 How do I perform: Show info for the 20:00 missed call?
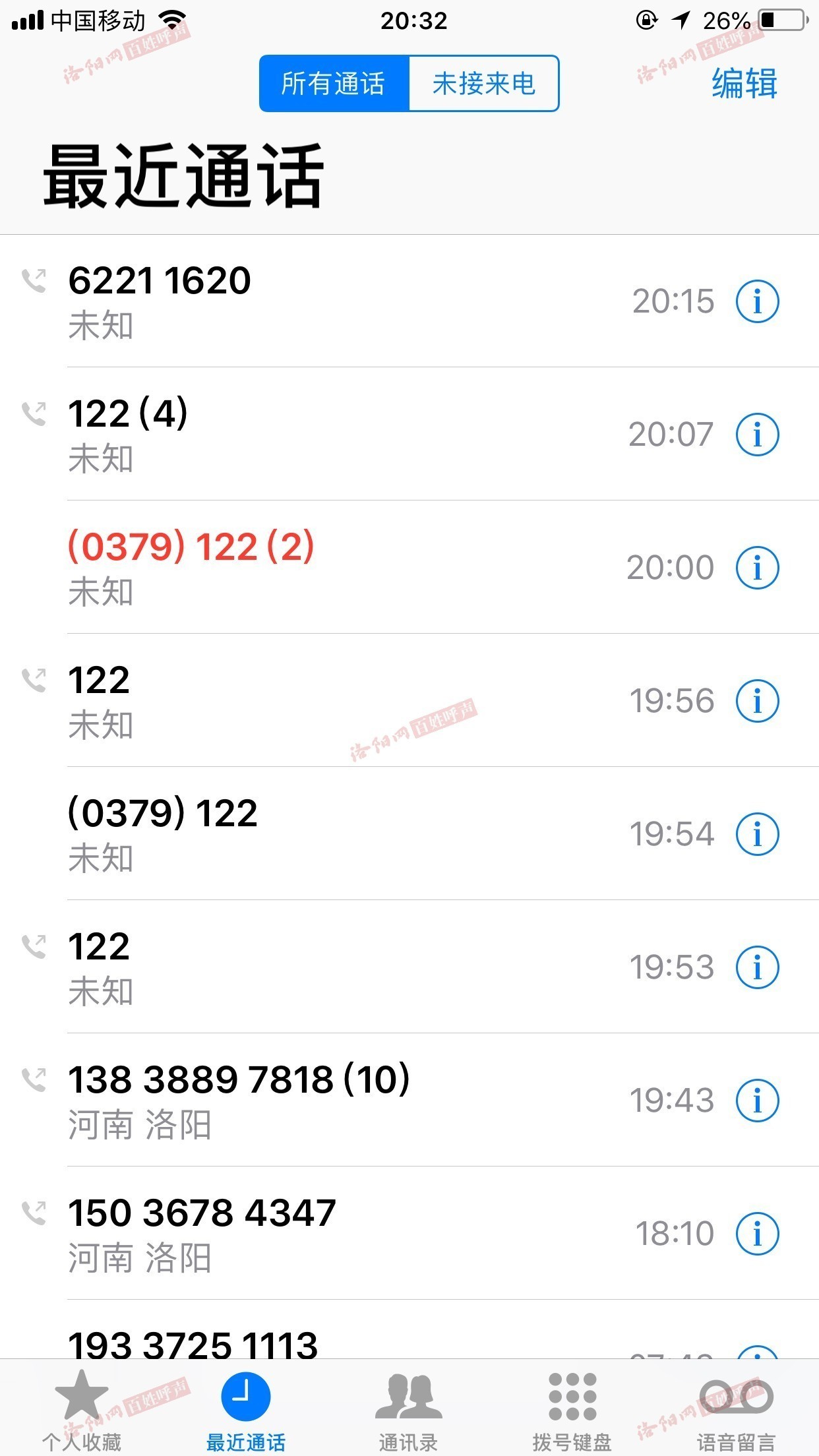tap(757, 568)
